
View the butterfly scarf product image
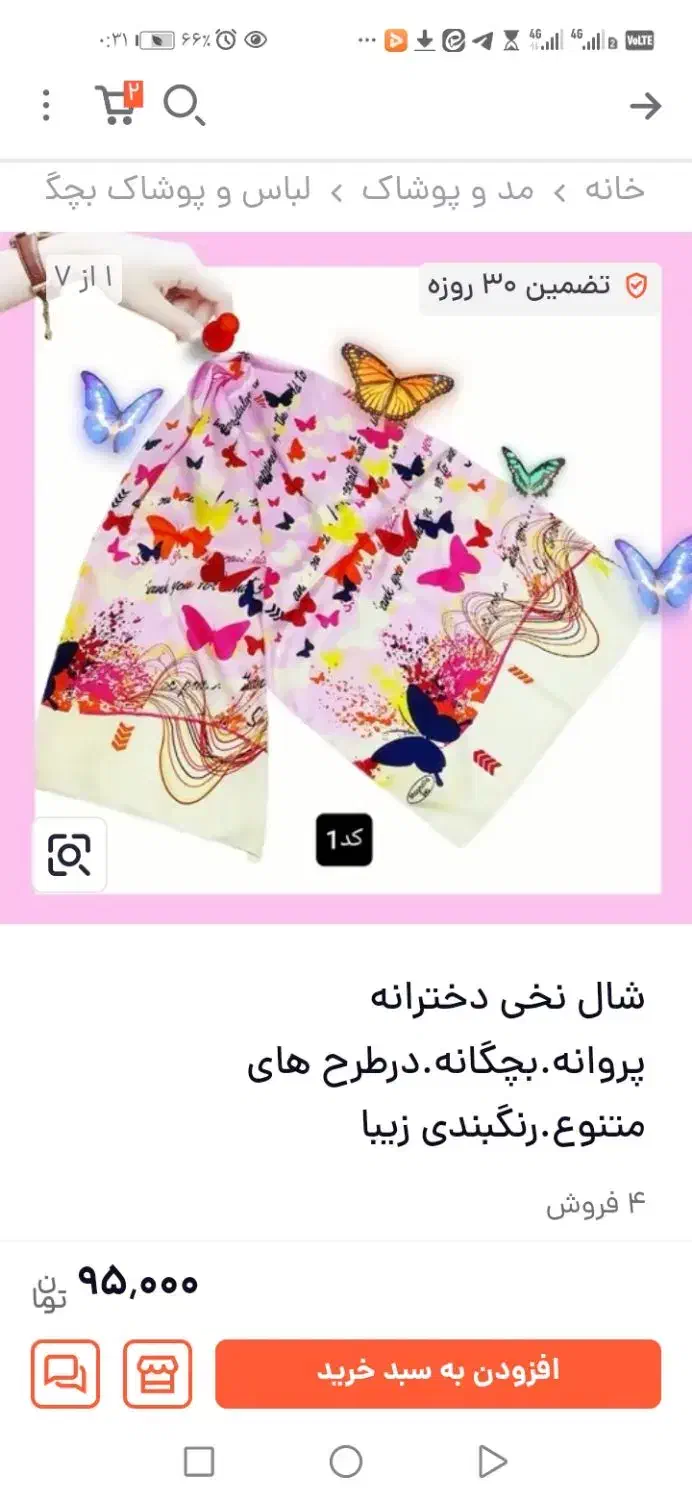[346, 578]
